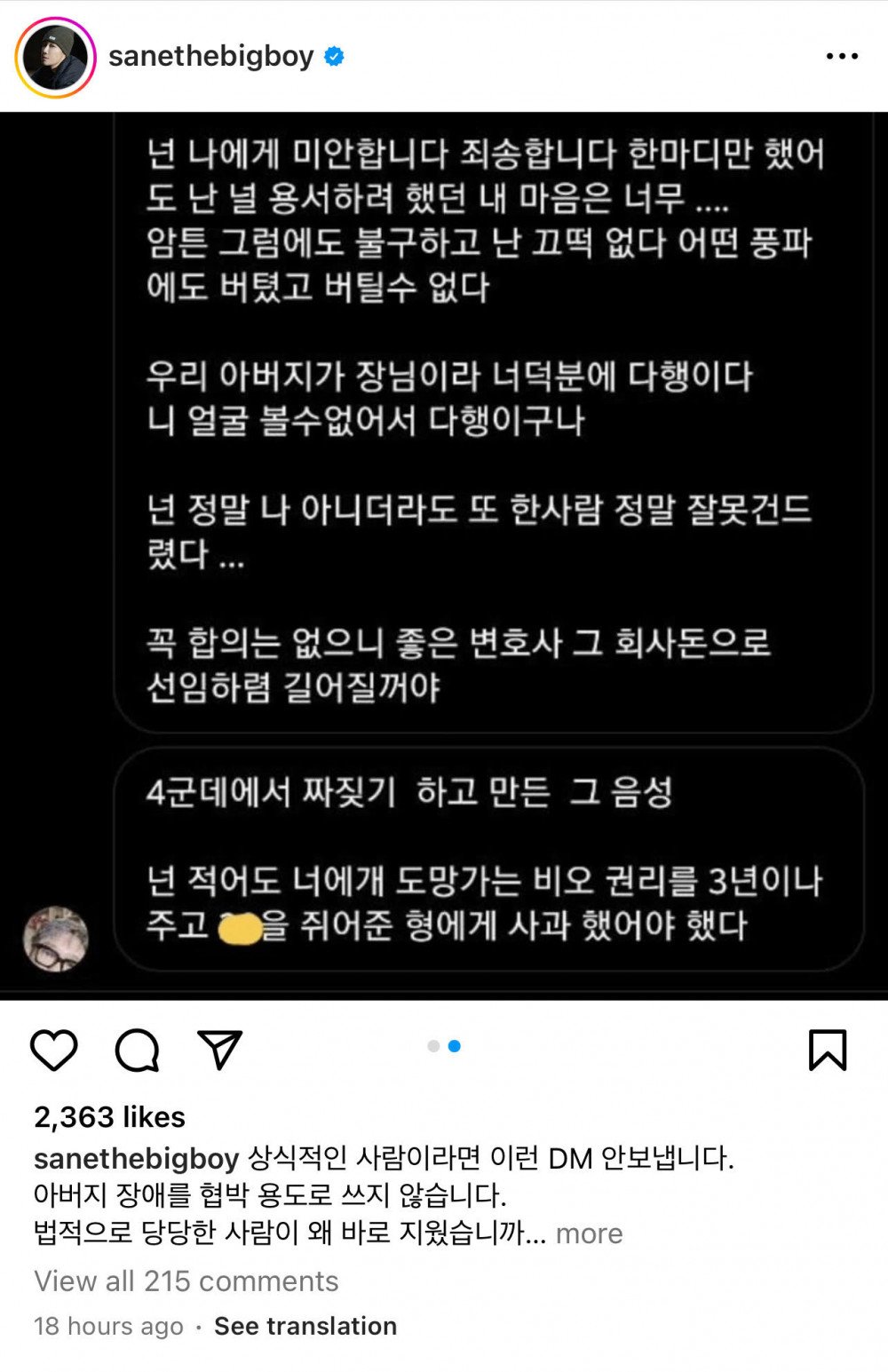Viewport: 888px width, 1372px height.
Task: Open sanethebigboy's profile picture story
Action: [x=55, y=57]
